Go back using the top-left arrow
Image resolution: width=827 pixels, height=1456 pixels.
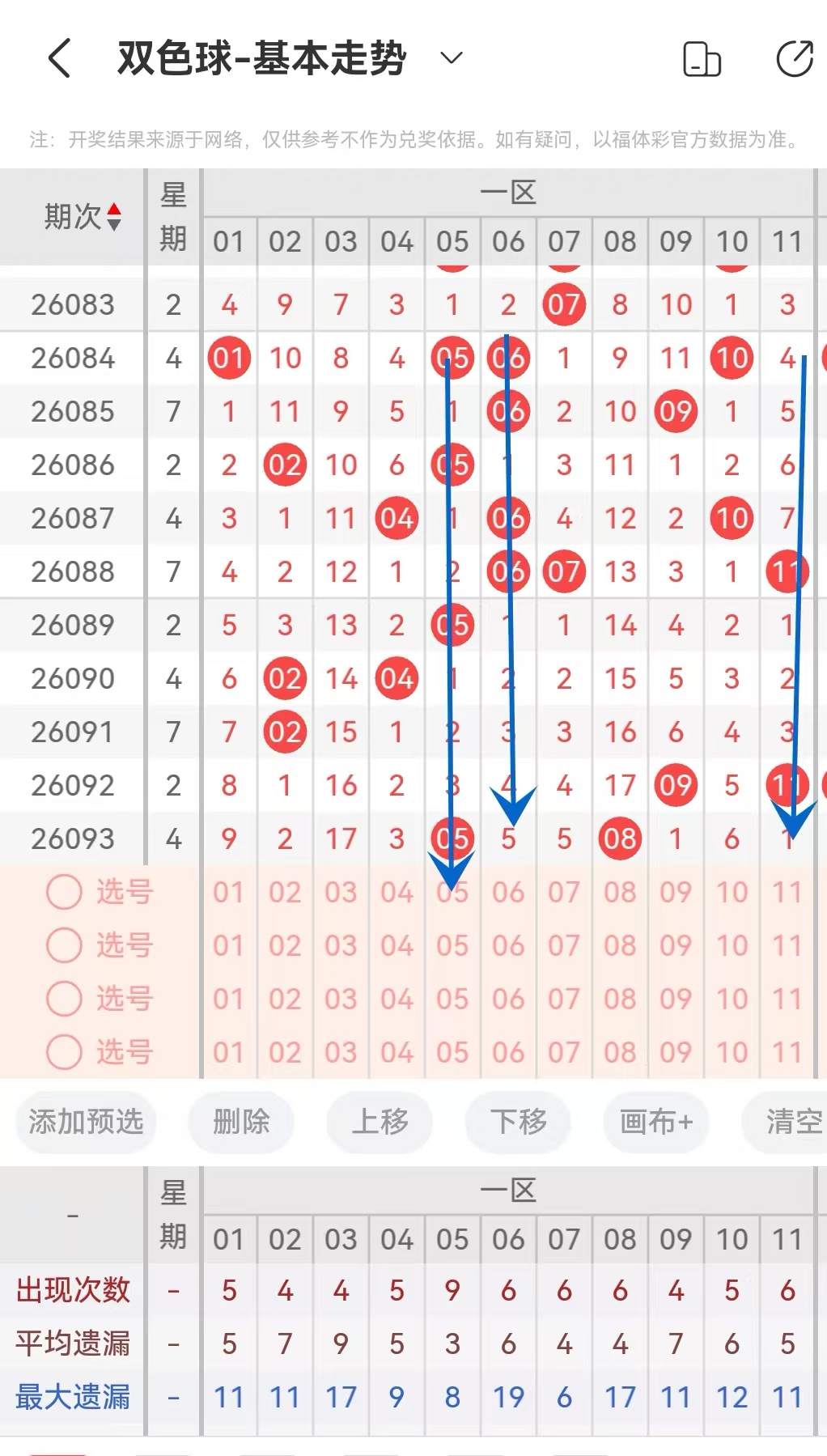click(60, 58)
